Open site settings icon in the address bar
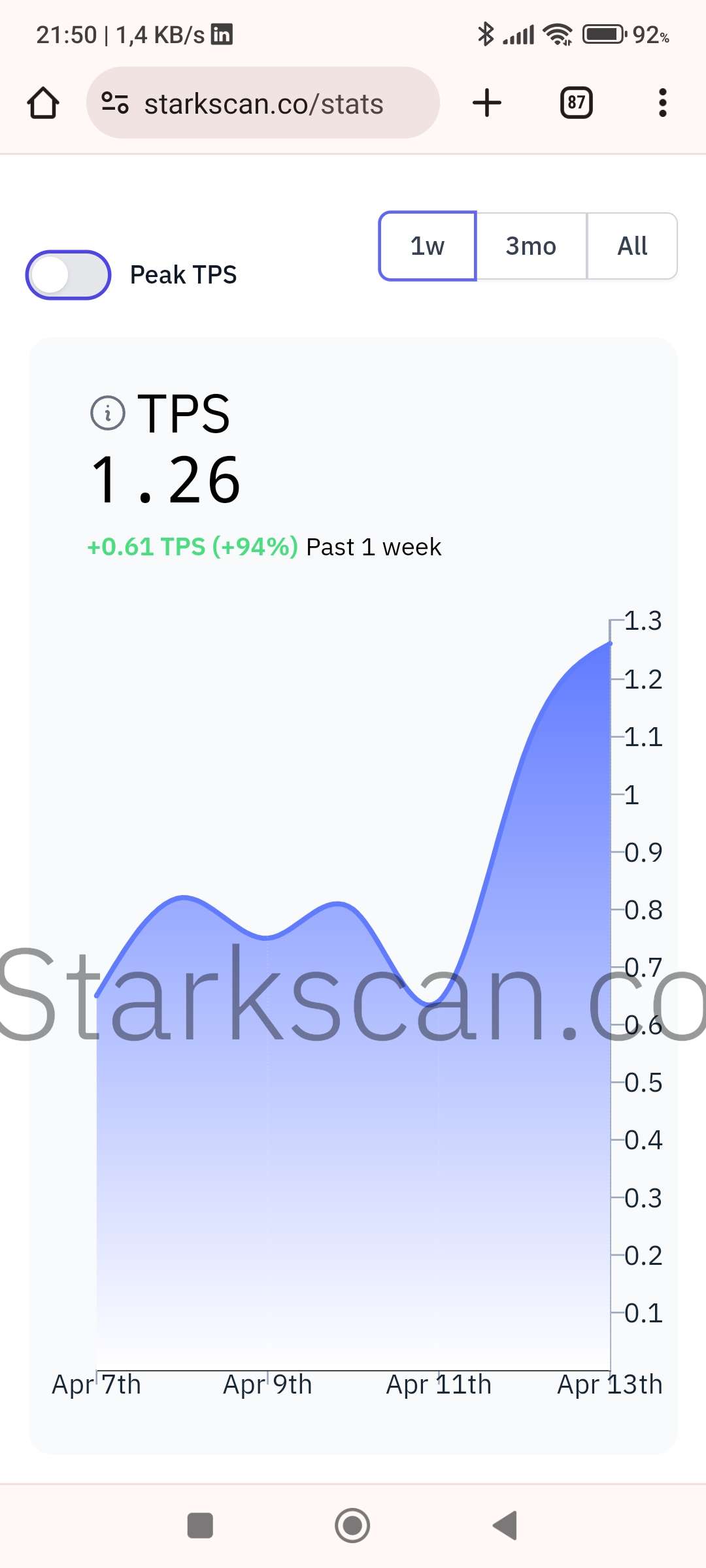This screenshot has width=706, height=1568. [115, 103]
